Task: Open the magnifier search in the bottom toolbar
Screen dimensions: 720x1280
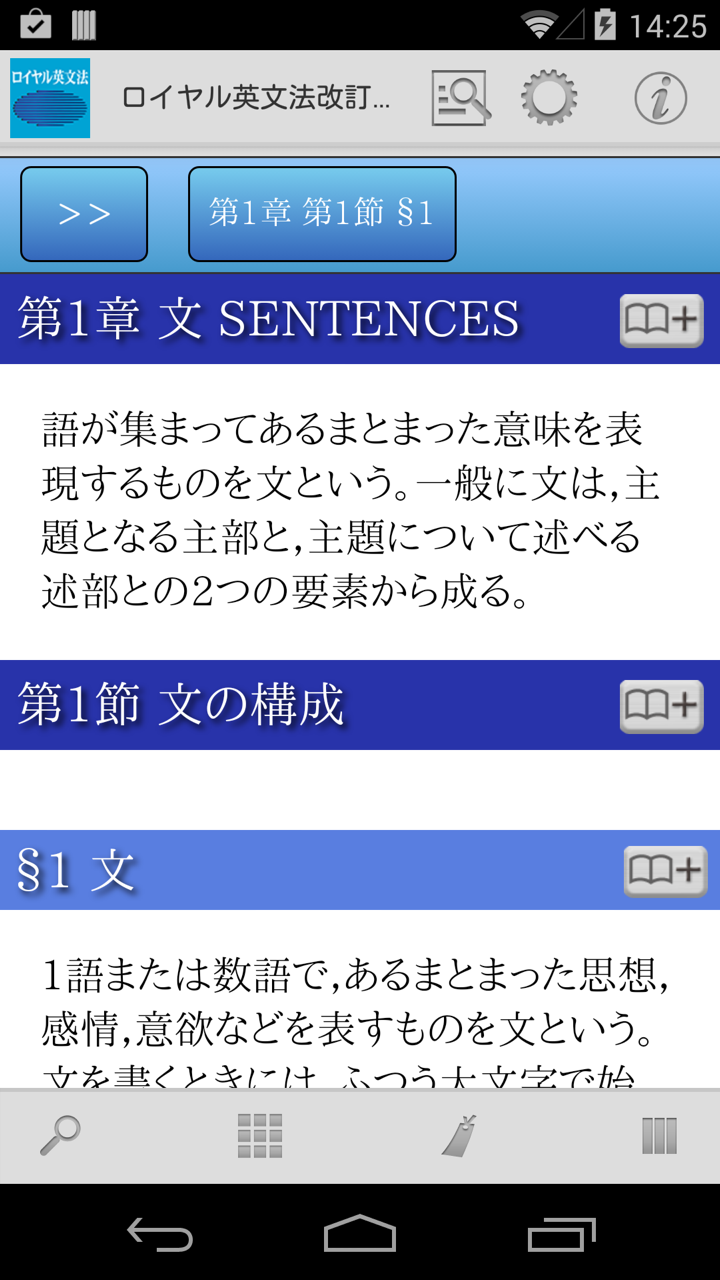Action: point(60,1136)
